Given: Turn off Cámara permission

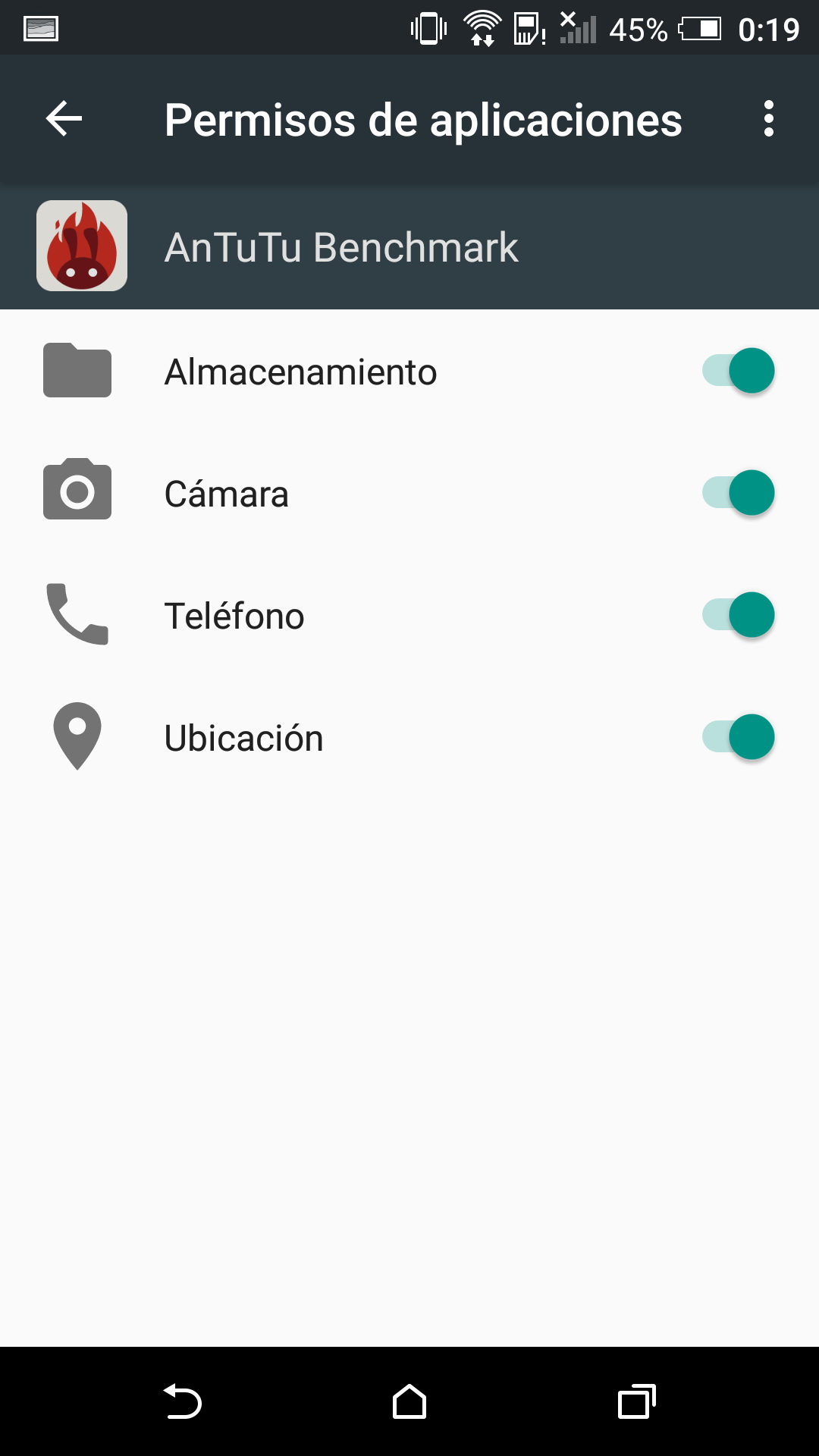Looking at the screenshot, I should 739,493.
